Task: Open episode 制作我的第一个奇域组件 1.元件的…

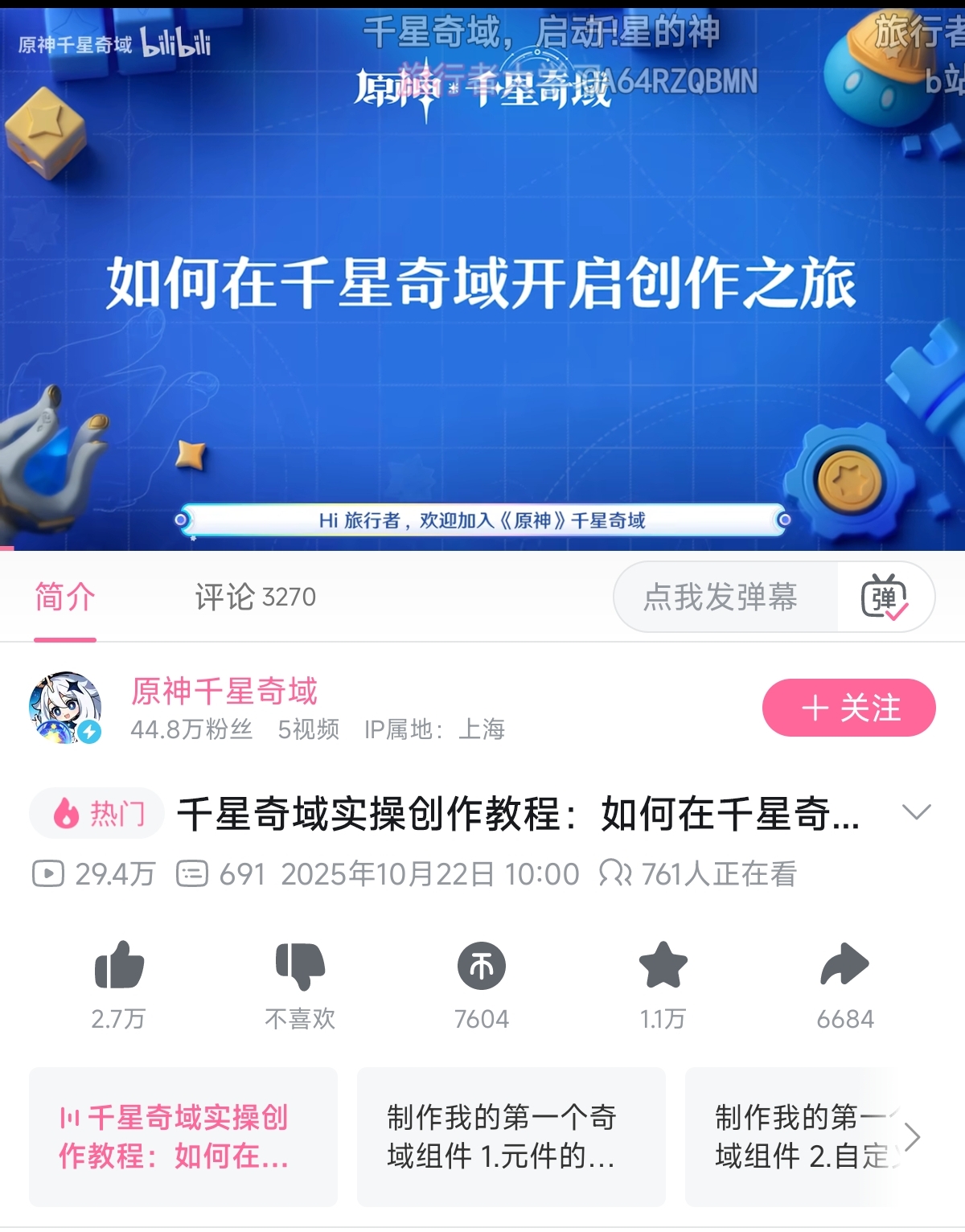Action: pos(511,1136)
